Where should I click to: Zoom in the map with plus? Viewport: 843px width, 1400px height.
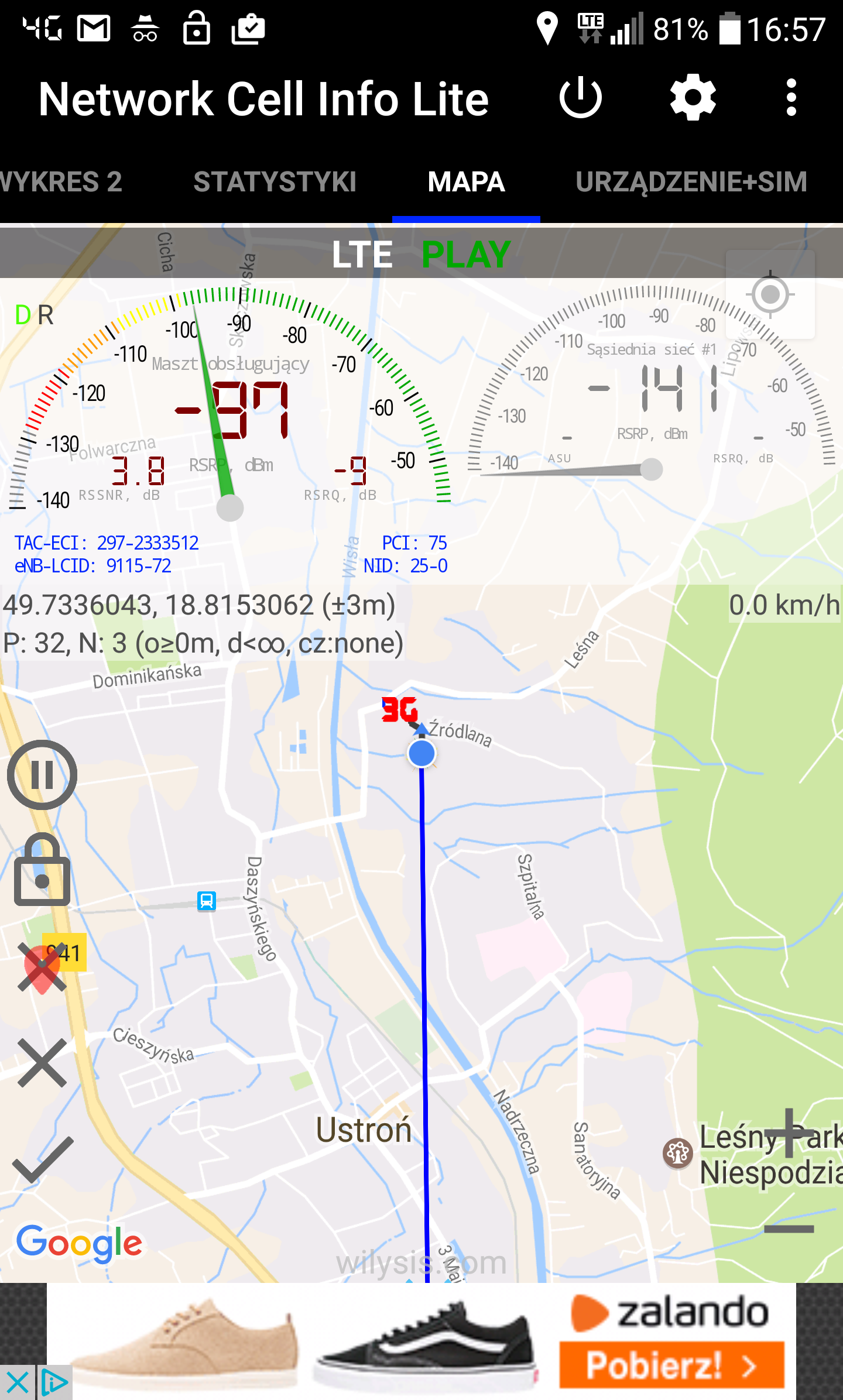coord(789,1133)
